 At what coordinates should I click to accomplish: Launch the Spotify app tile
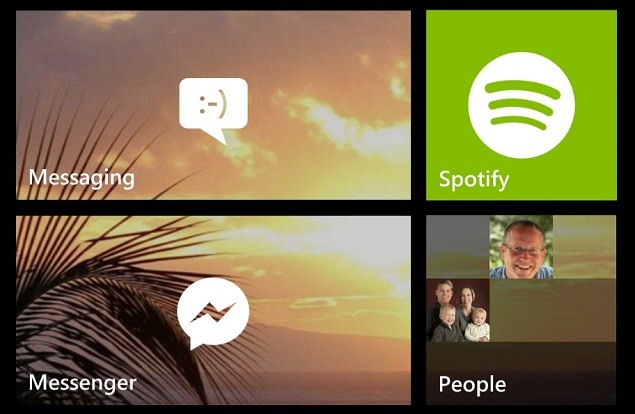coord(521,105)
